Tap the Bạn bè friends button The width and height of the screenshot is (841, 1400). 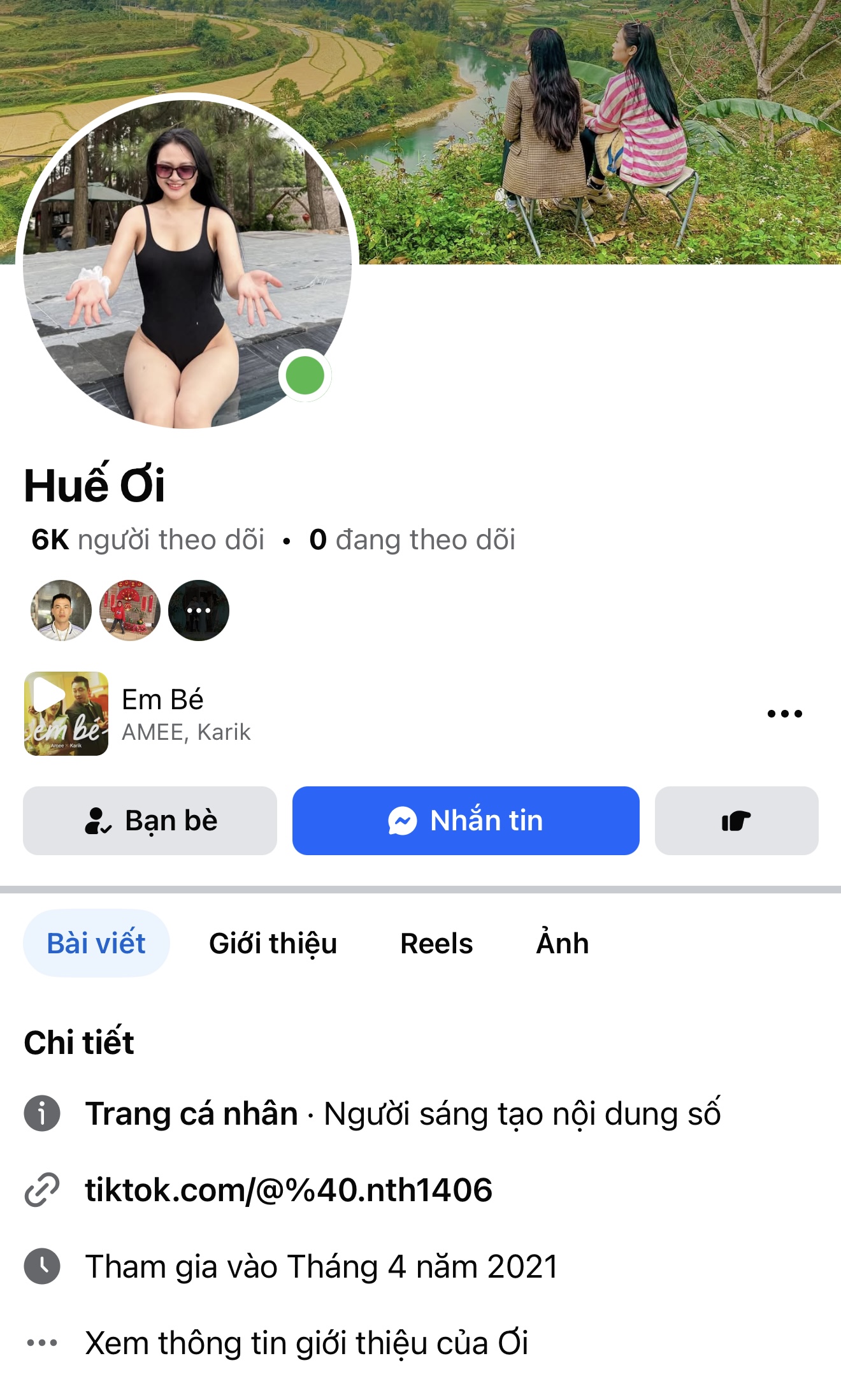(x=150, y=821)
